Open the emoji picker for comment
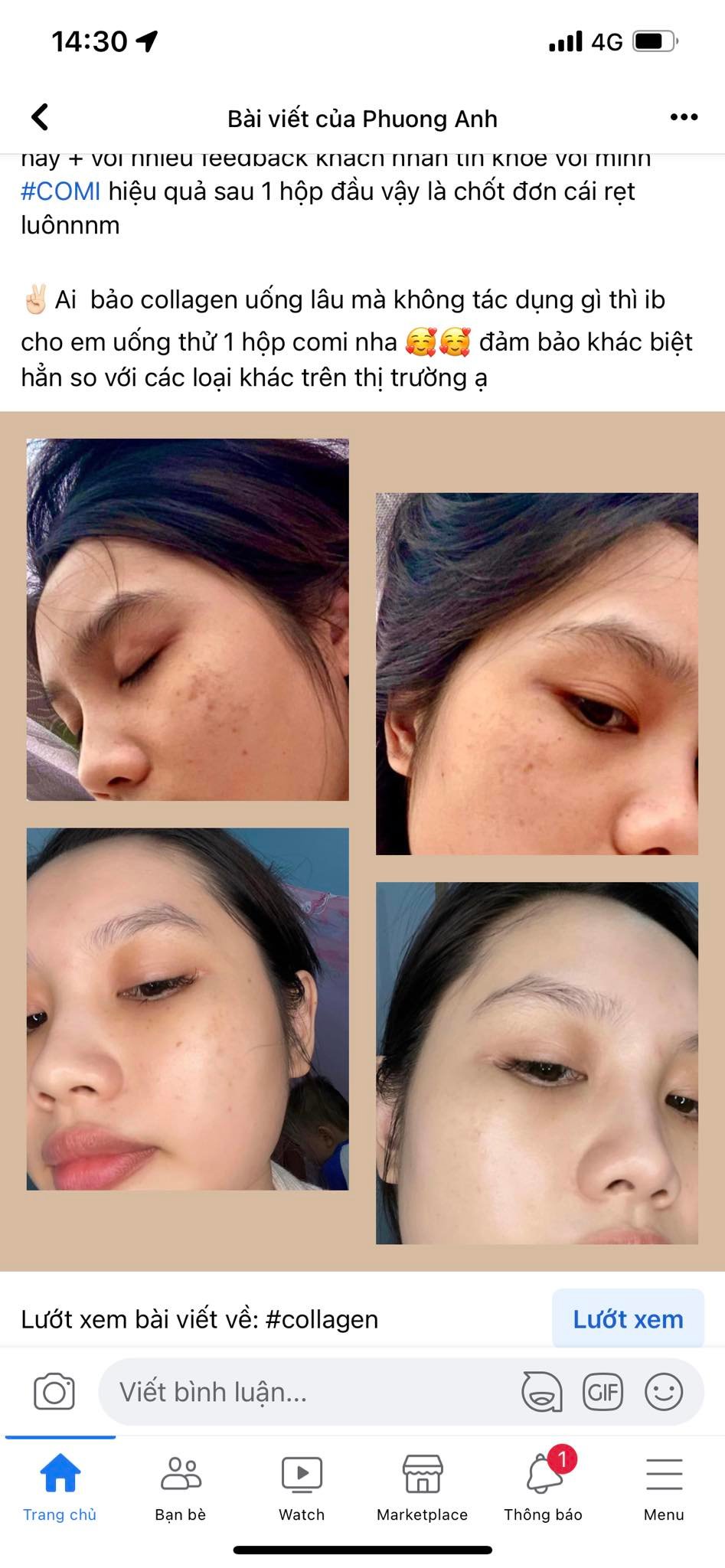 663,1391
